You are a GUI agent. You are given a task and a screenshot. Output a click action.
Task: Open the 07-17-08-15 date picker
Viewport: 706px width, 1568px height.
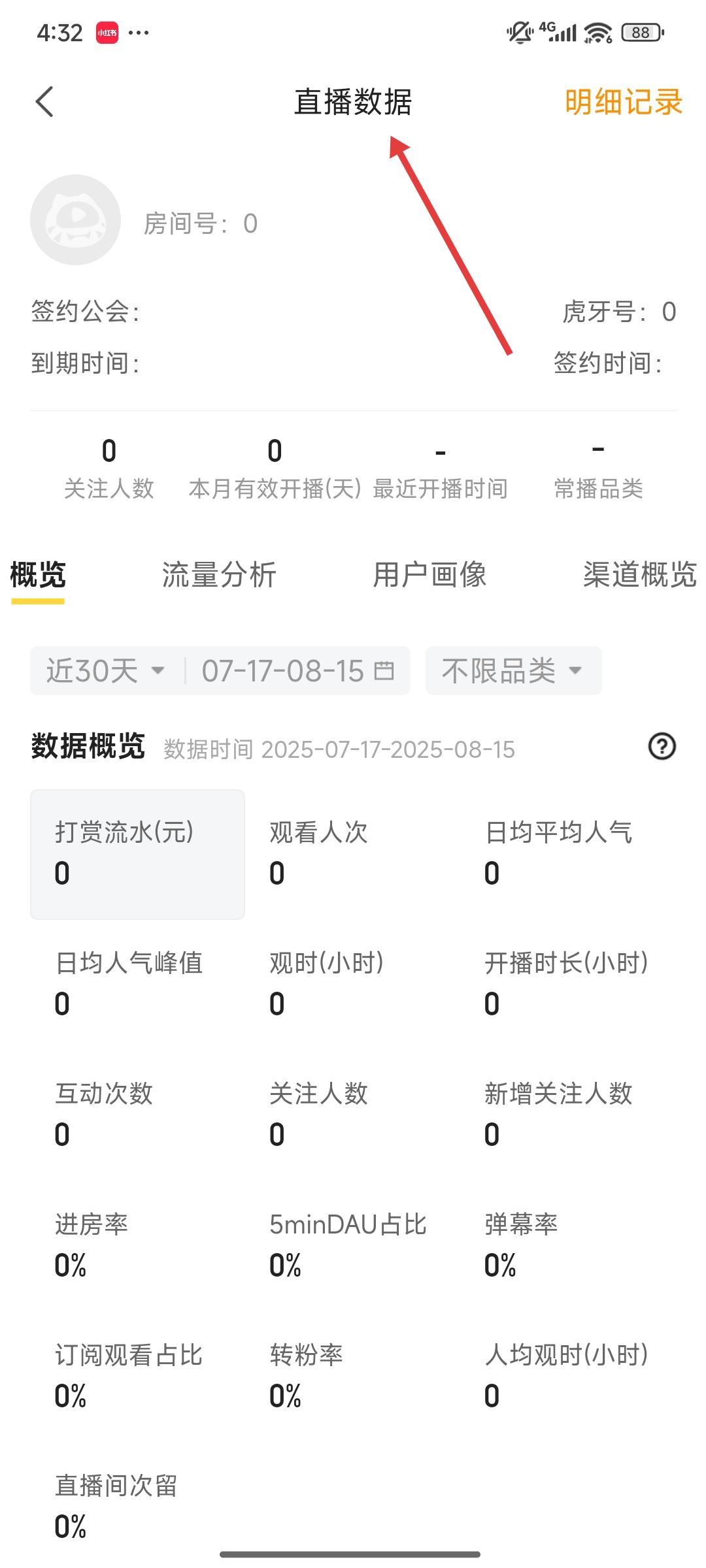point(297,671)
